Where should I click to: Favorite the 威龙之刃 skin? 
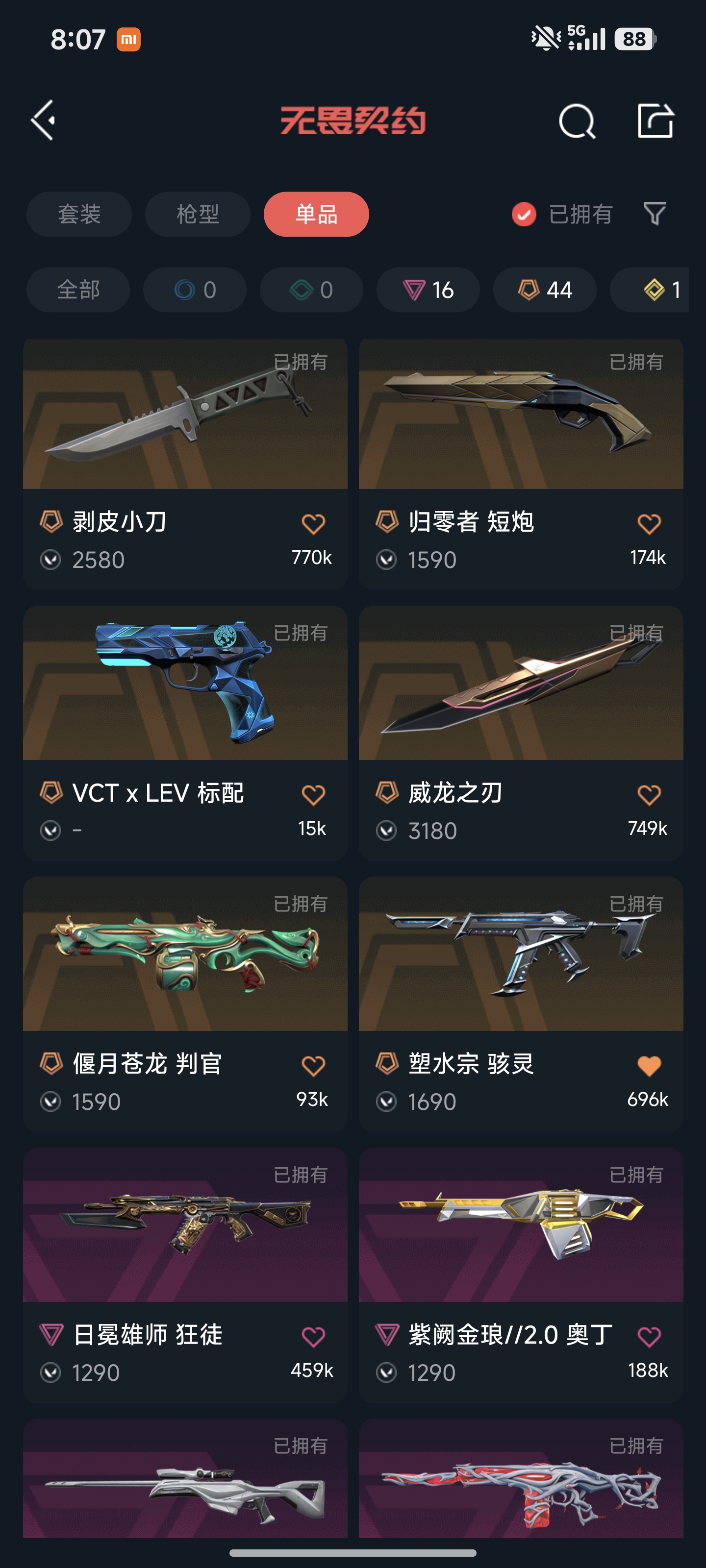click(x=649, y=795)
